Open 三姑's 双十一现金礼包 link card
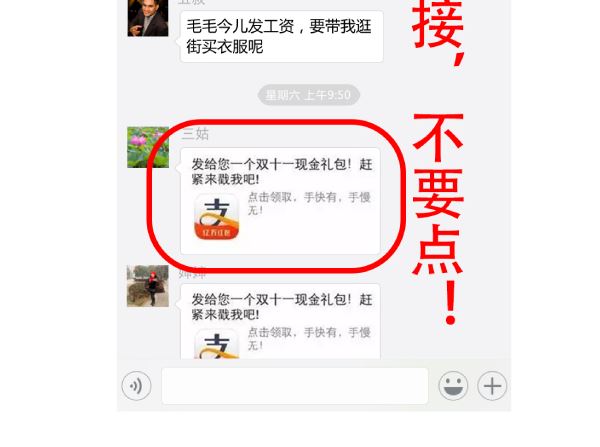Screen dimensions: 600x447 tap(280, 201)
